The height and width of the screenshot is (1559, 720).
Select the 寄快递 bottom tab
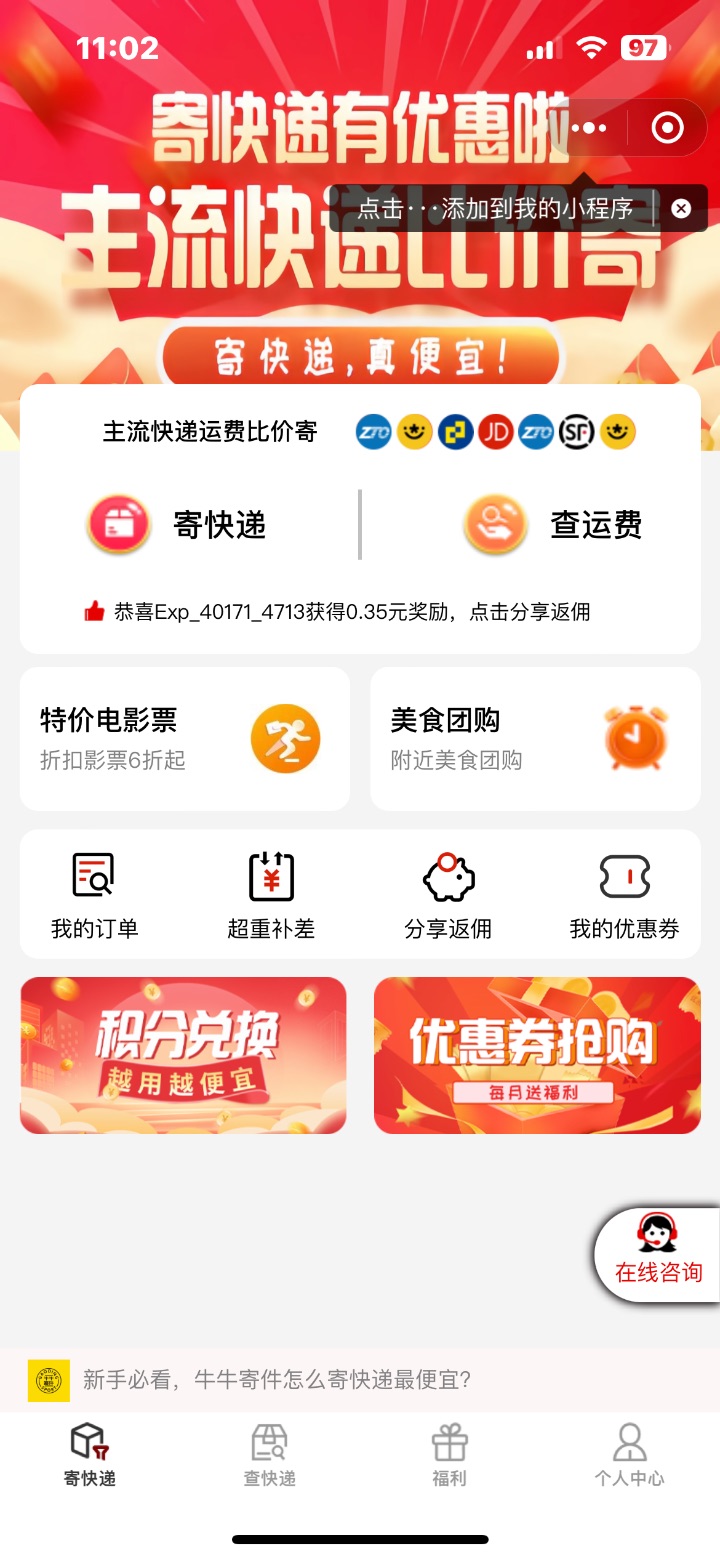(x=90, y=1455)
